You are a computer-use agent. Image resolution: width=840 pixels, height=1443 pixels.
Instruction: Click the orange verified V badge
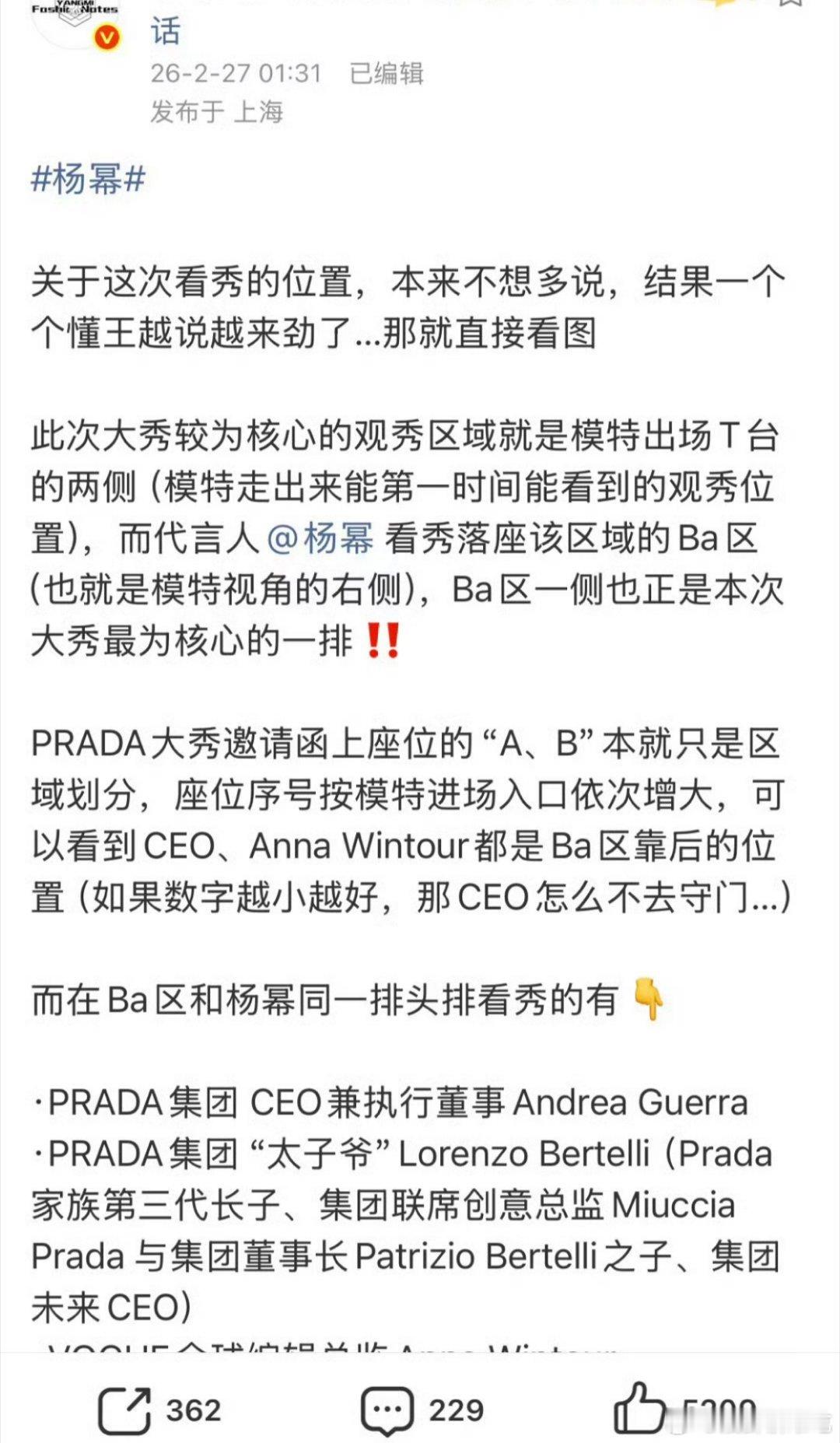pos(108,34)
